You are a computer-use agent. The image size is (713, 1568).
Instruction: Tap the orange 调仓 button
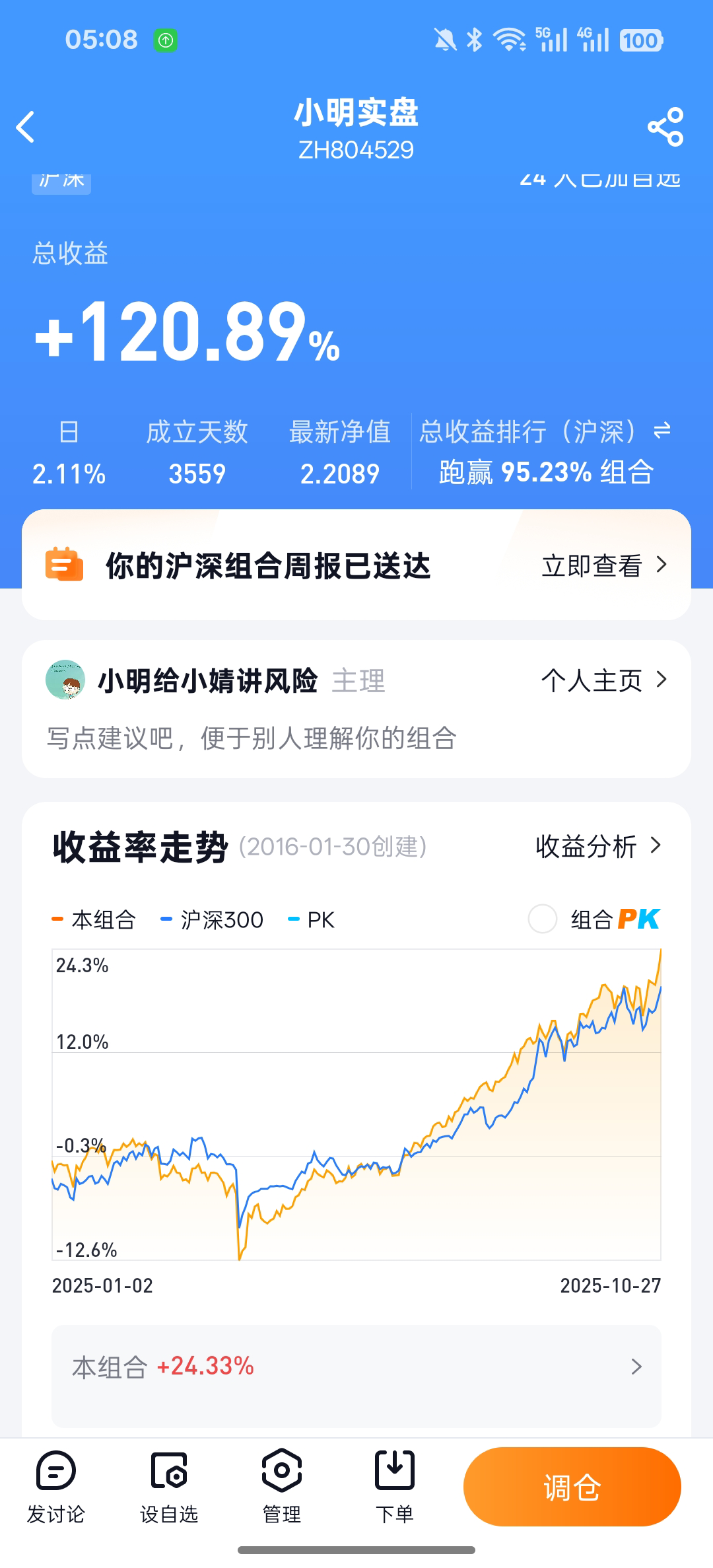(x=572, y=1487)
